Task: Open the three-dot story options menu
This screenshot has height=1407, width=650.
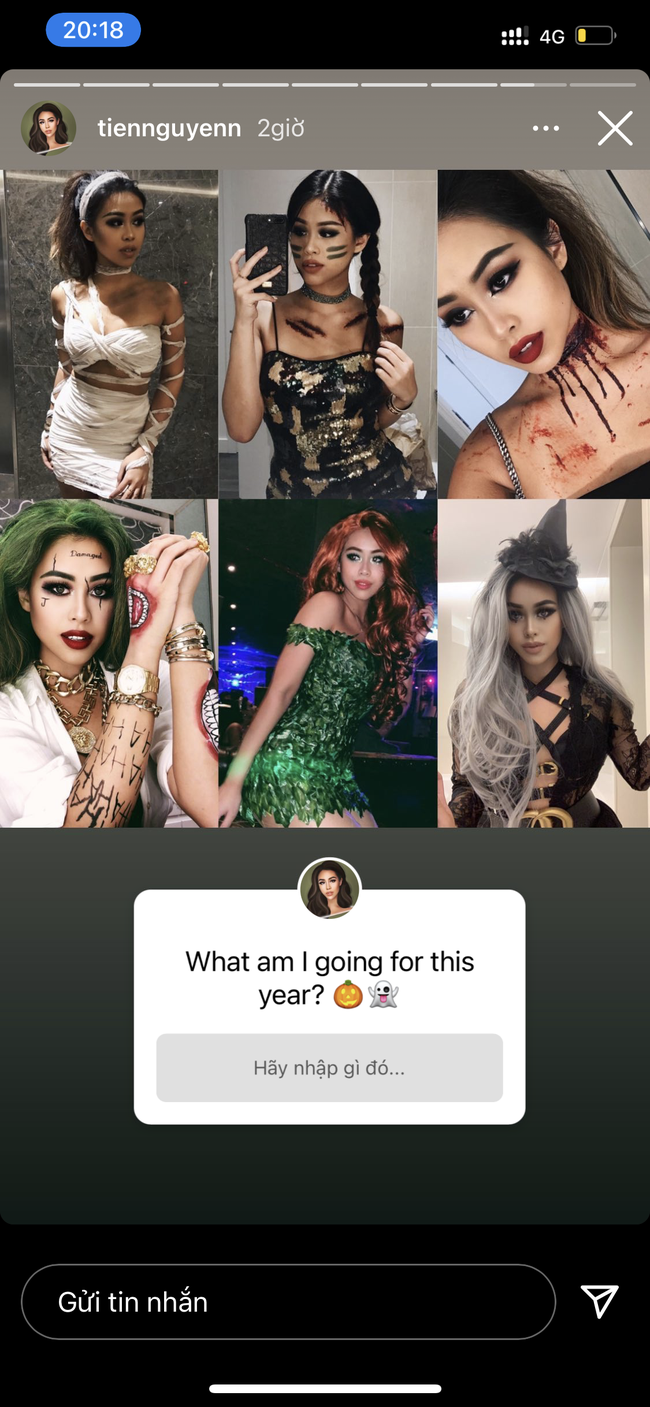Action: 546,129
